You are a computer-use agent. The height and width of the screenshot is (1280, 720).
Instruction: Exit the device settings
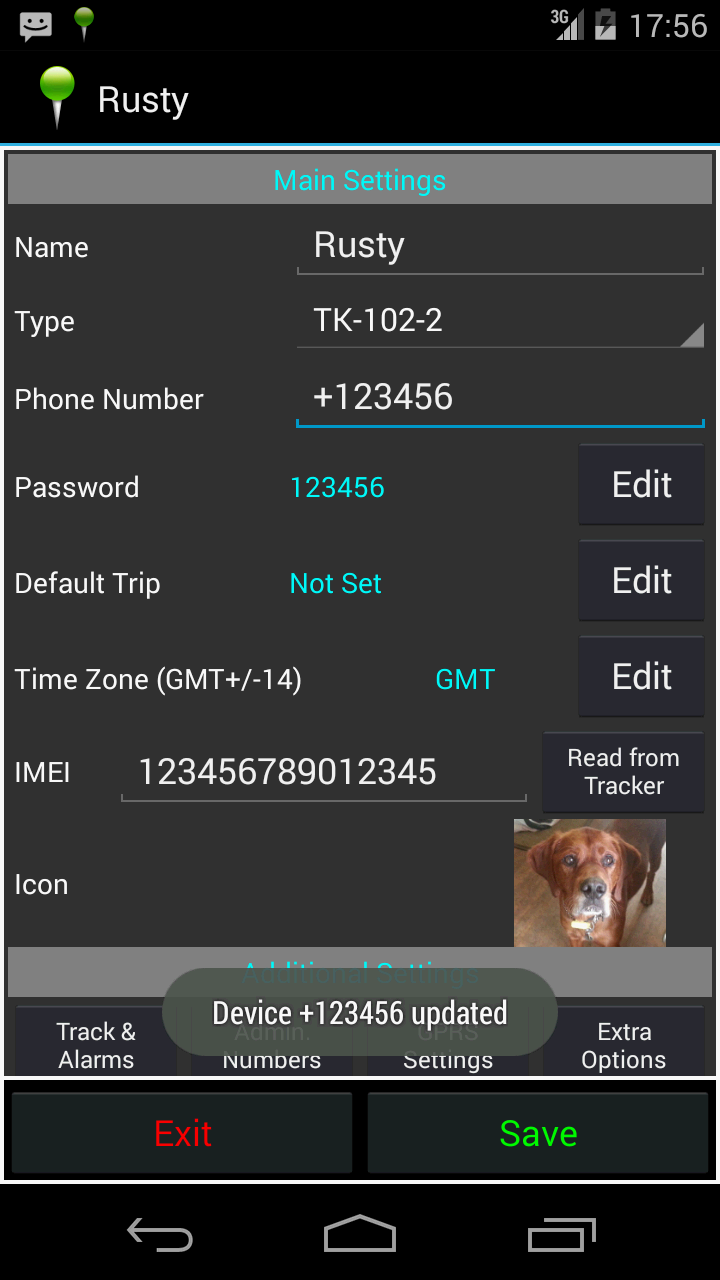coord(182,1133)
